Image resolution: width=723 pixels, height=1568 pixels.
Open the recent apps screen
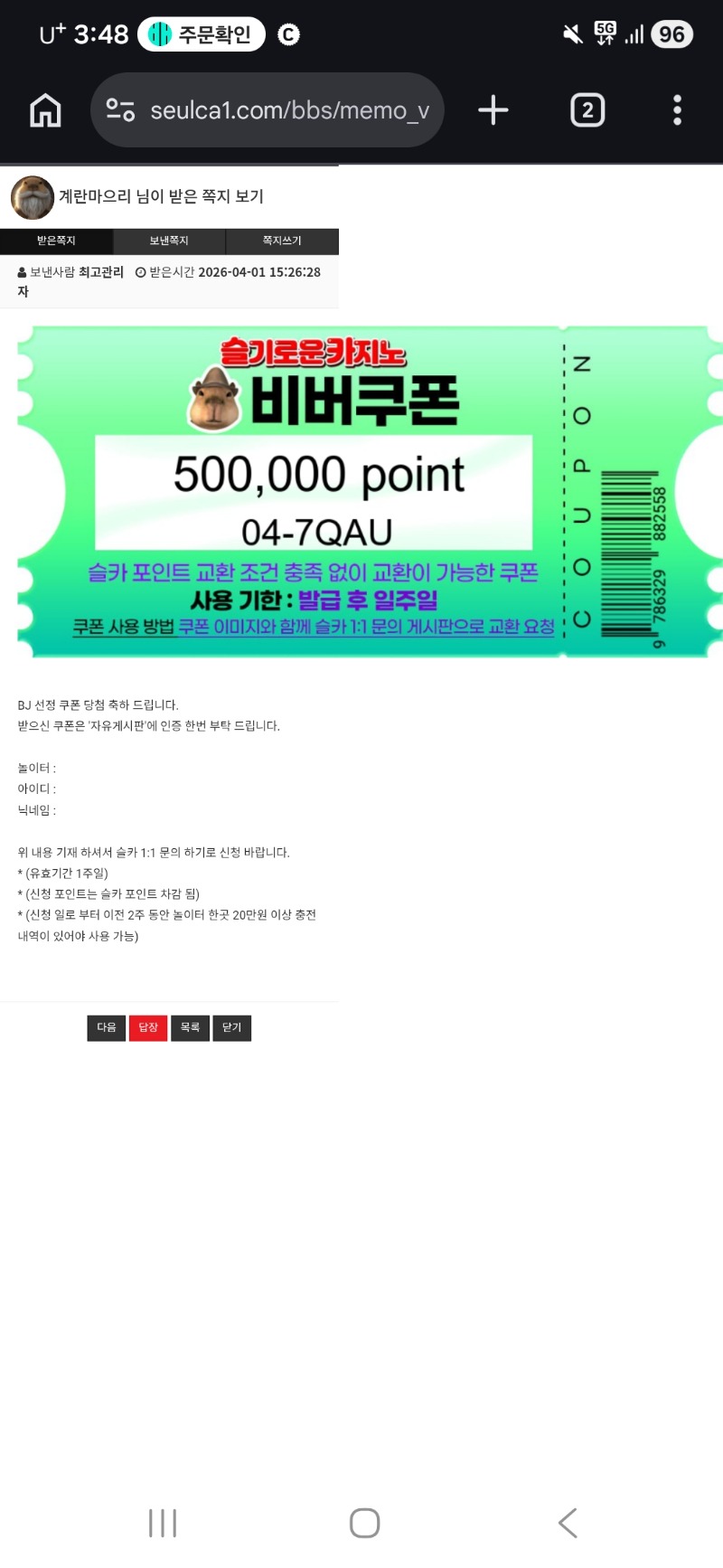click(163, 1523)
